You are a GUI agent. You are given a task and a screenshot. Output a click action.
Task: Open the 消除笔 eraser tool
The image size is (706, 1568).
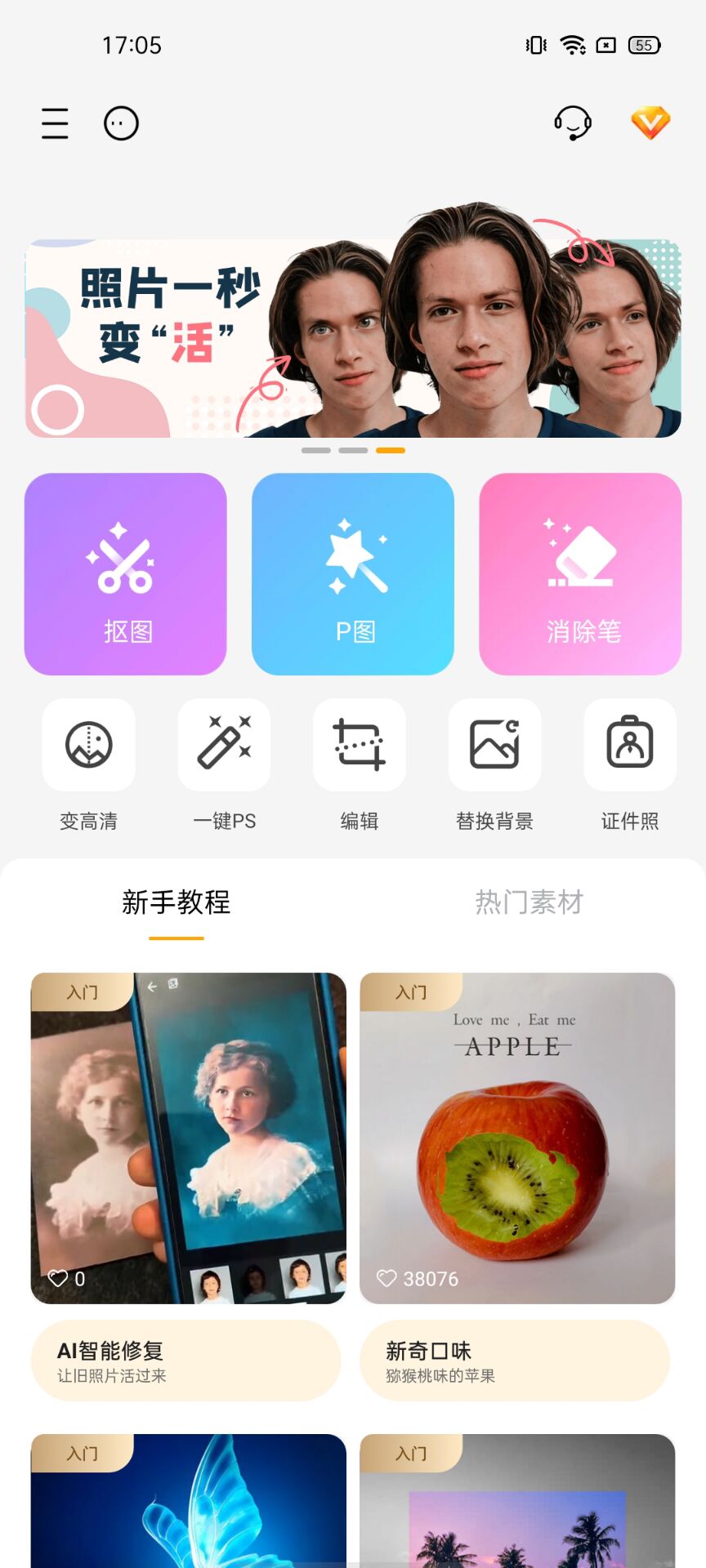(x=580, y=574)
